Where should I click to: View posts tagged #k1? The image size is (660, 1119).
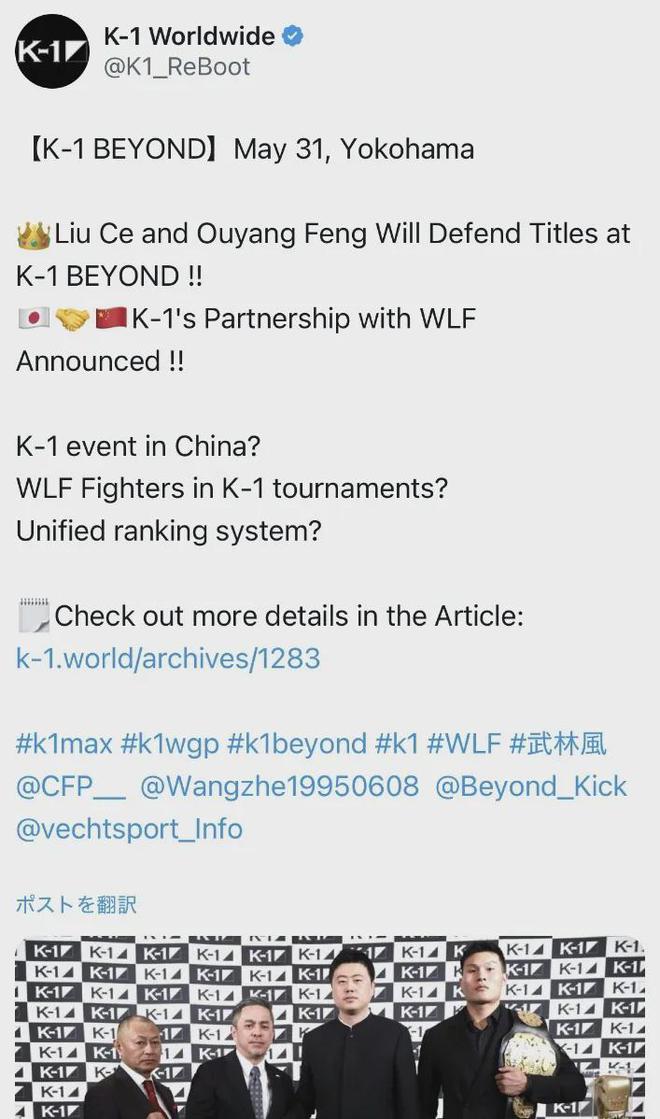pyautogui.click(x=397, y=744)
